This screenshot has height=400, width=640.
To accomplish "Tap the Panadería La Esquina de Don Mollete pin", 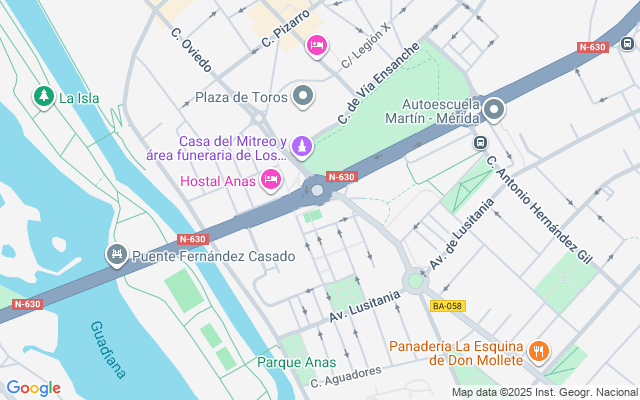I will tap(539, 350).
